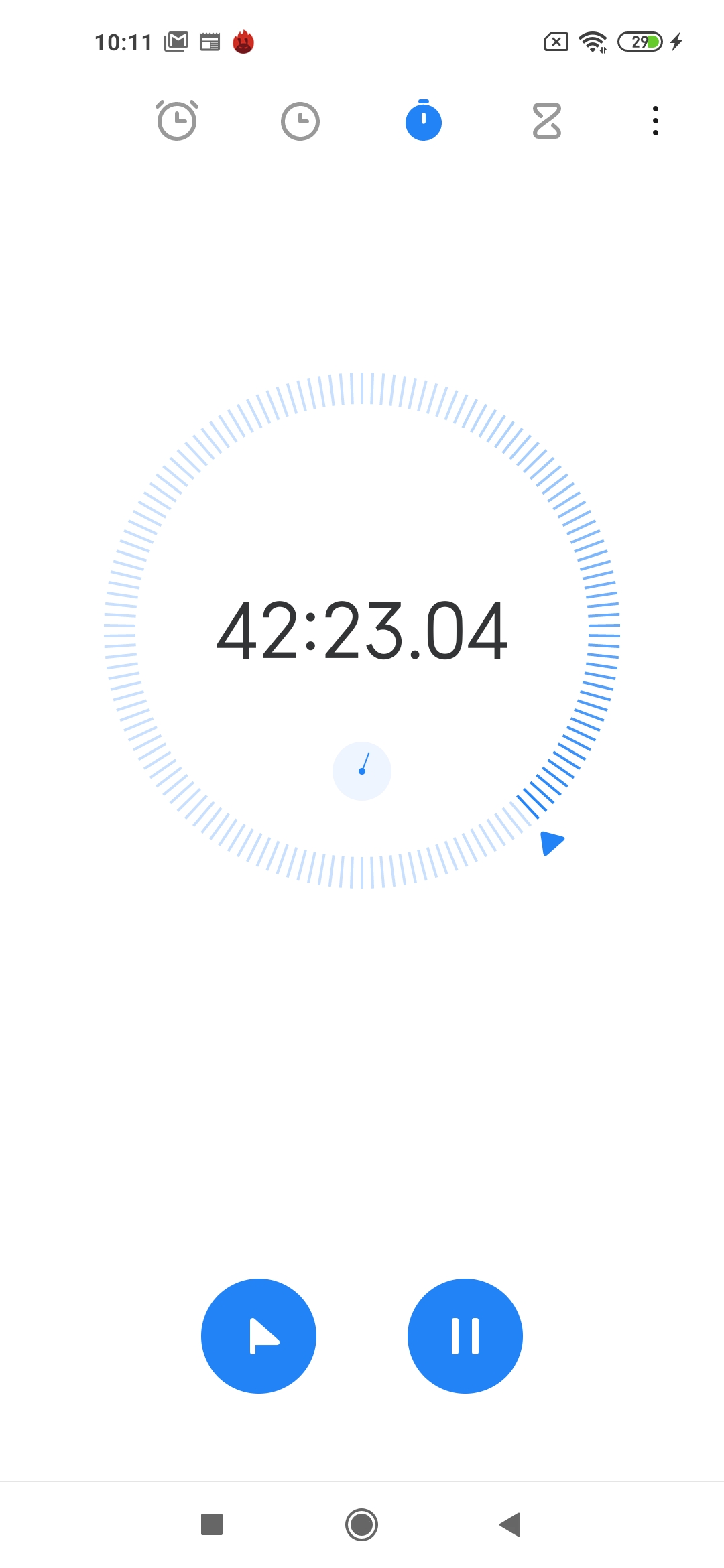Go to the Timer hourglass tab
The image size is (724, 1568).
[547, 121]
